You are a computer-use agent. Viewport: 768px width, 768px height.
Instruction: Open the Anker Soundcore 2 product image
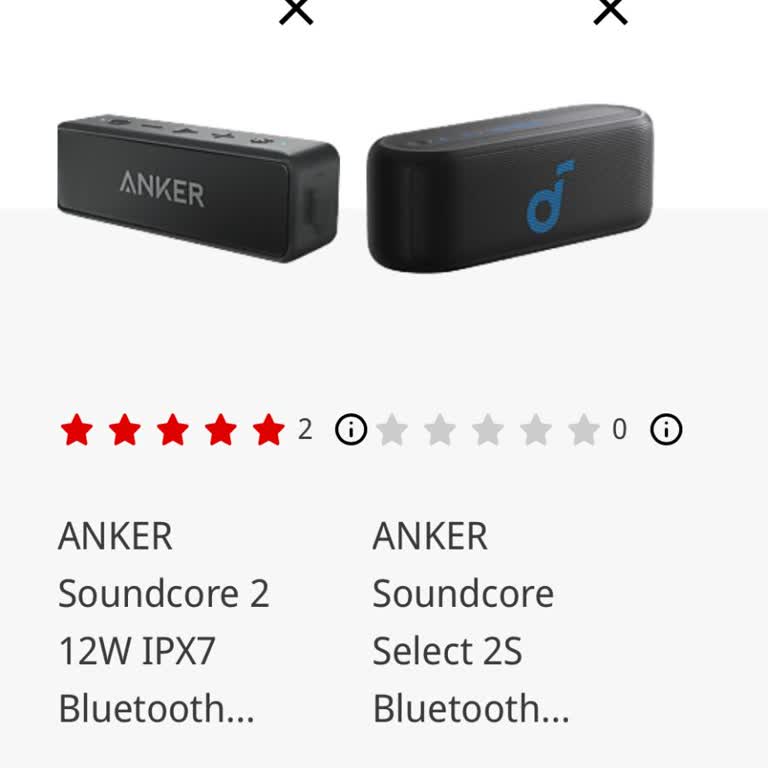[x=198, y=187]
